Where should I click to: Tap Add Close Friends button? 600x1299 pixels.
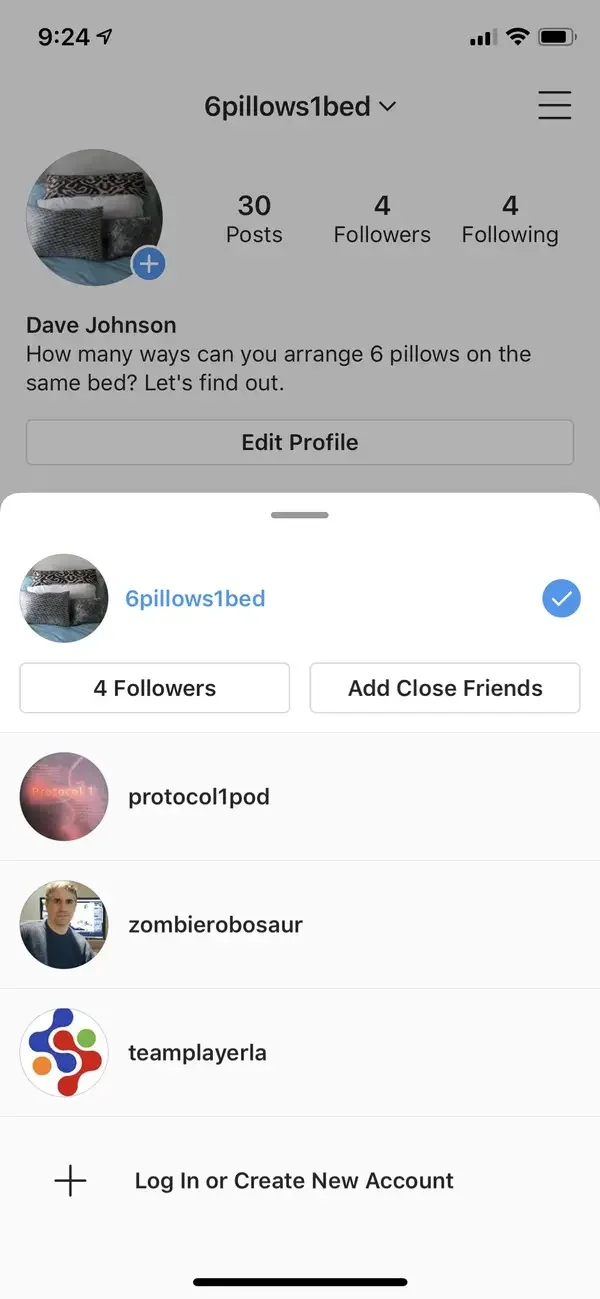coord(445,688)
